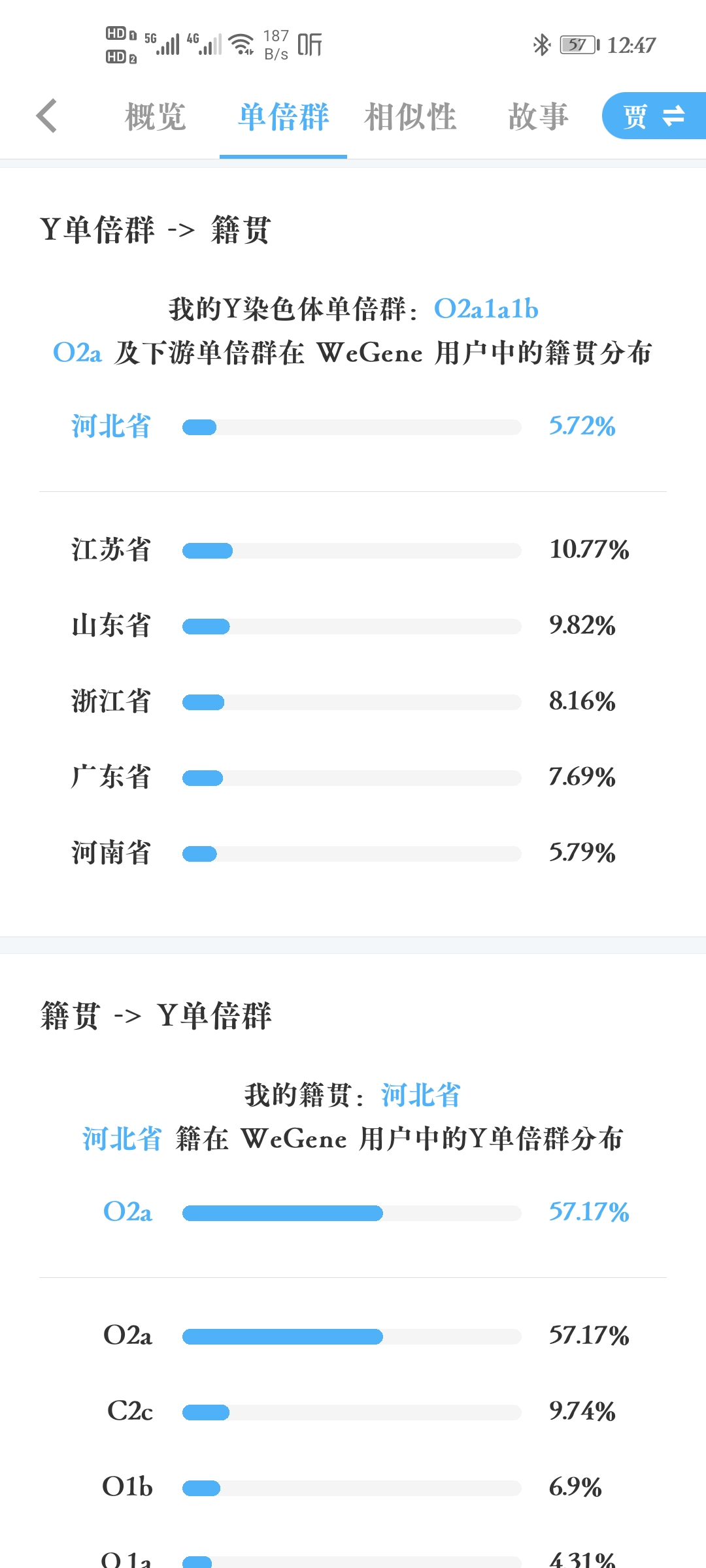Tap the blue O2a link in subtitle
Screen dimensions: 706x1568
77,353
